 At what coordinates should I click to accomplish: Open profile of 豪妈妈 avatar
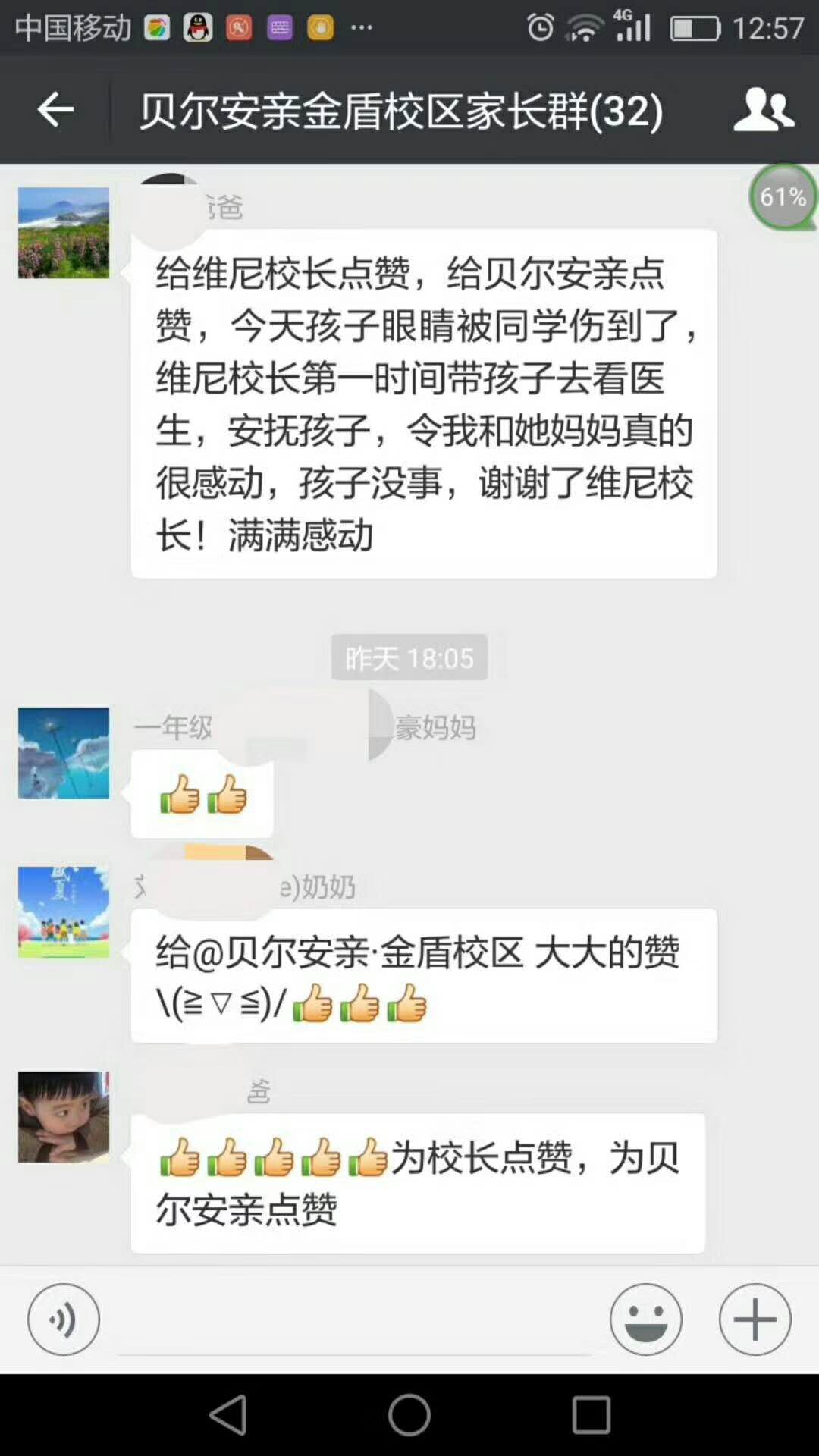pyautogui.click(x=64, y=753)
